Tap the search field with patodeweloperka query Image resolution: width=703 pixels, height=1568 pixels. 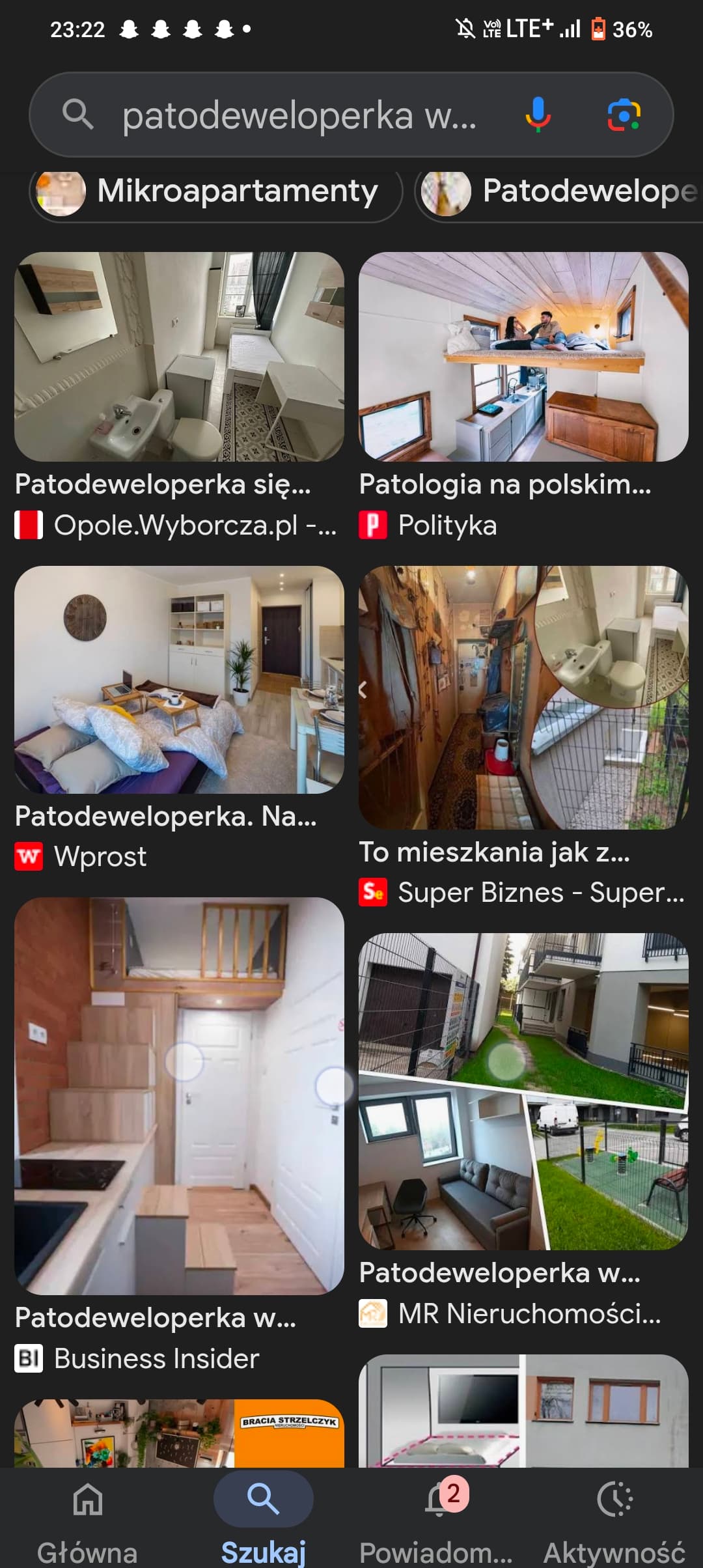[x=299, y=116]
